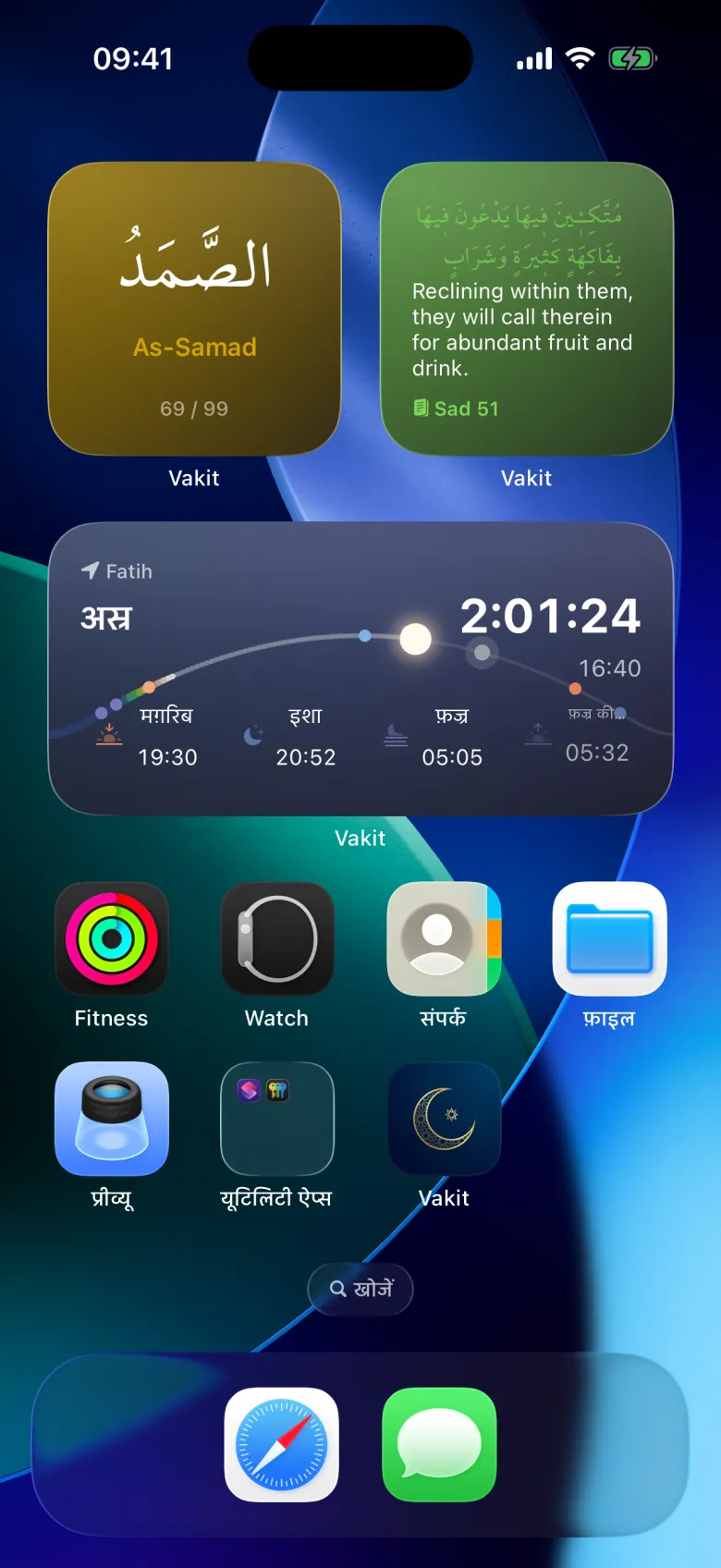This screenshot has width=721, height=1568.
Task: Open Messages from the dock
Action: tap(439, 1445)
